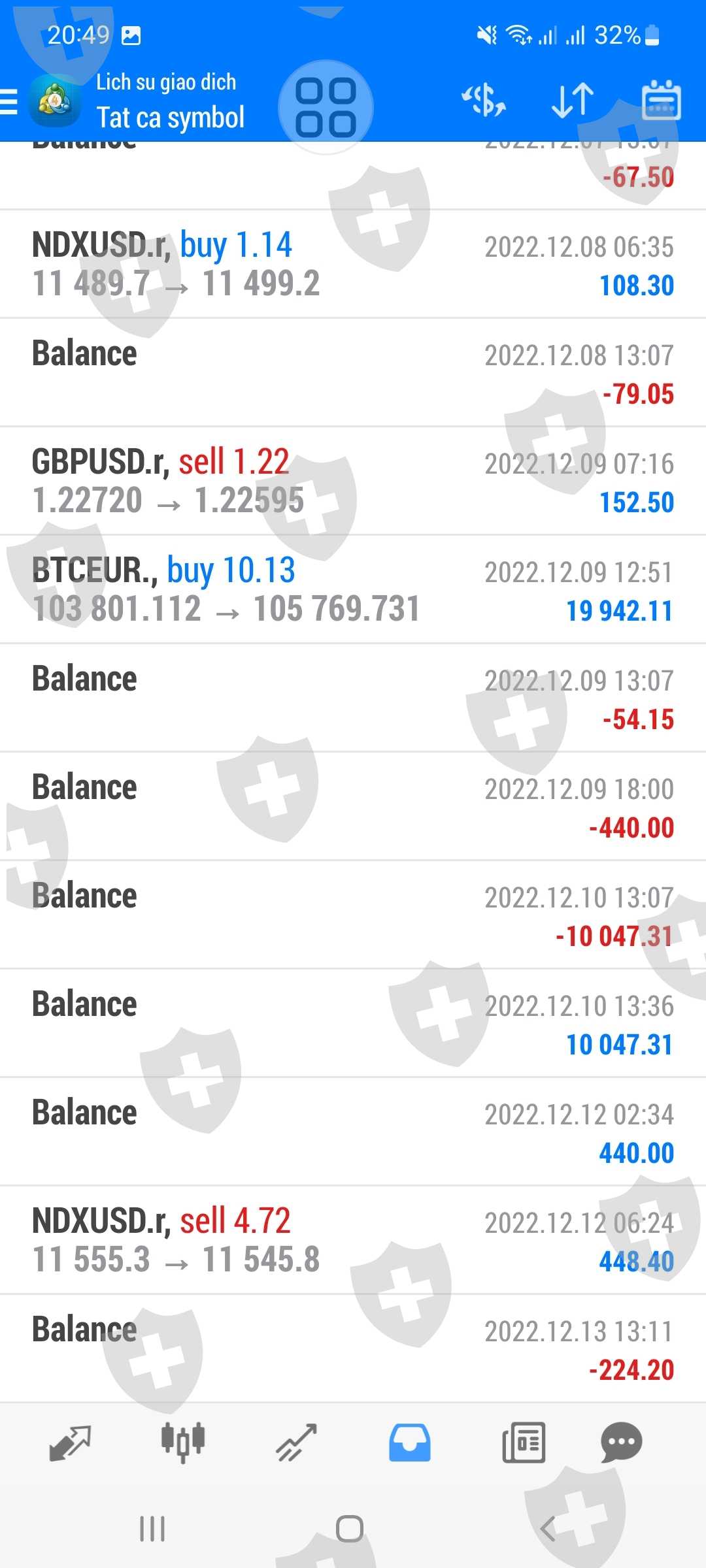Open the symbol currency filter icon
This screenshot has height=1568, width=706.
[x=484, y=101]
